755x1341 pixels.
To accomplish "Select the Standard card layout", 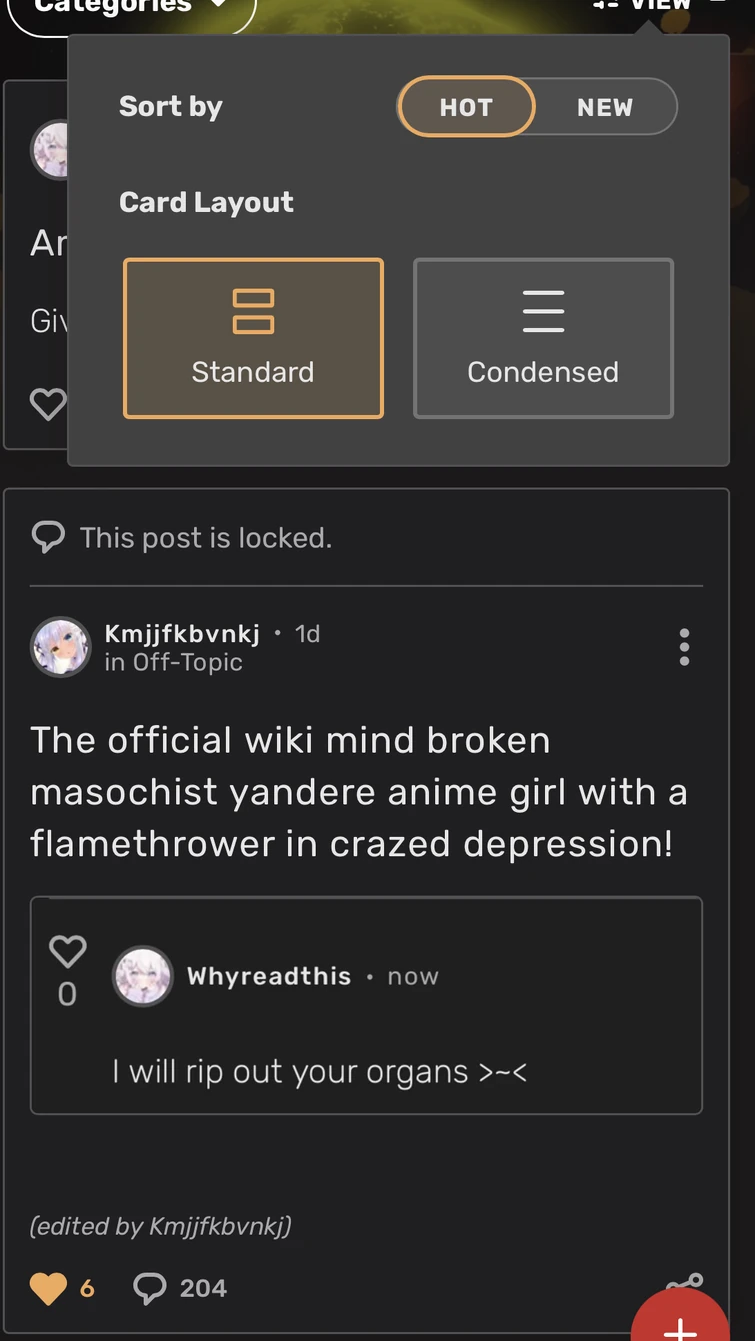I will click(x=253, y=338).
